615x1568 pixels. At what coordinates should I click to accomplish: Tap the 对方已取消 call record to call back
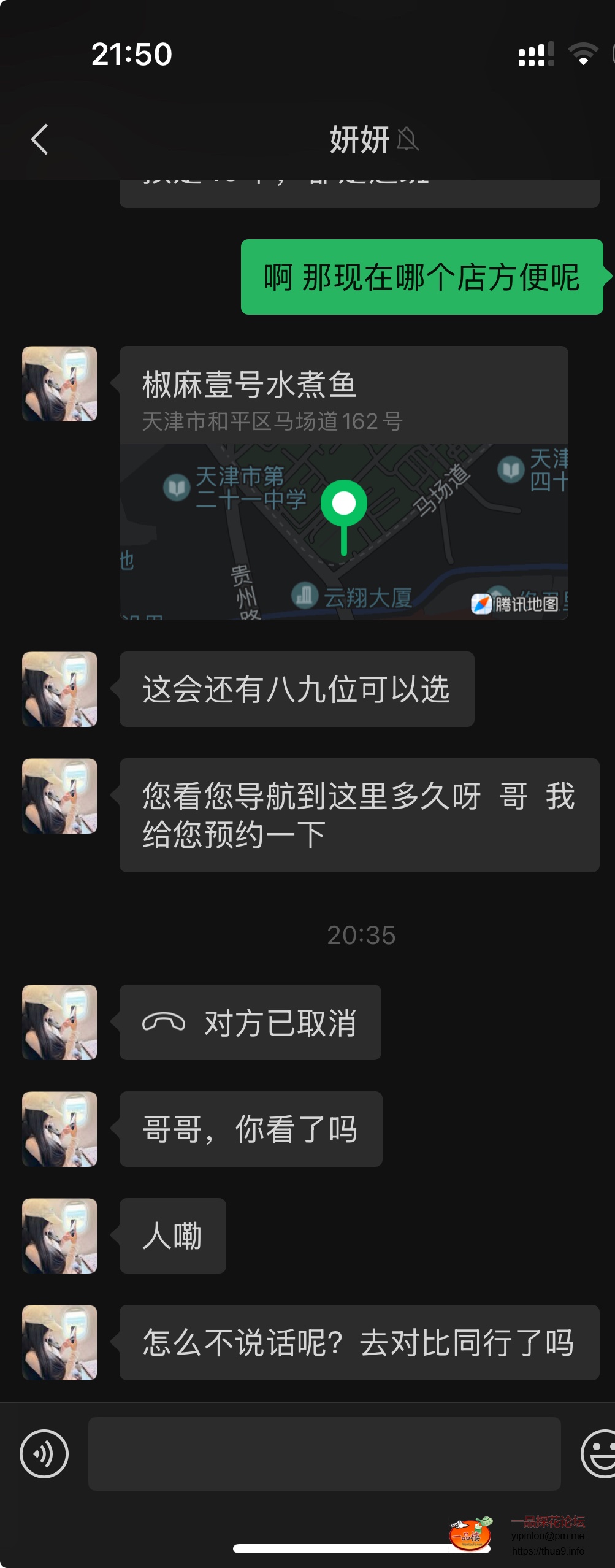point(250,1022)
